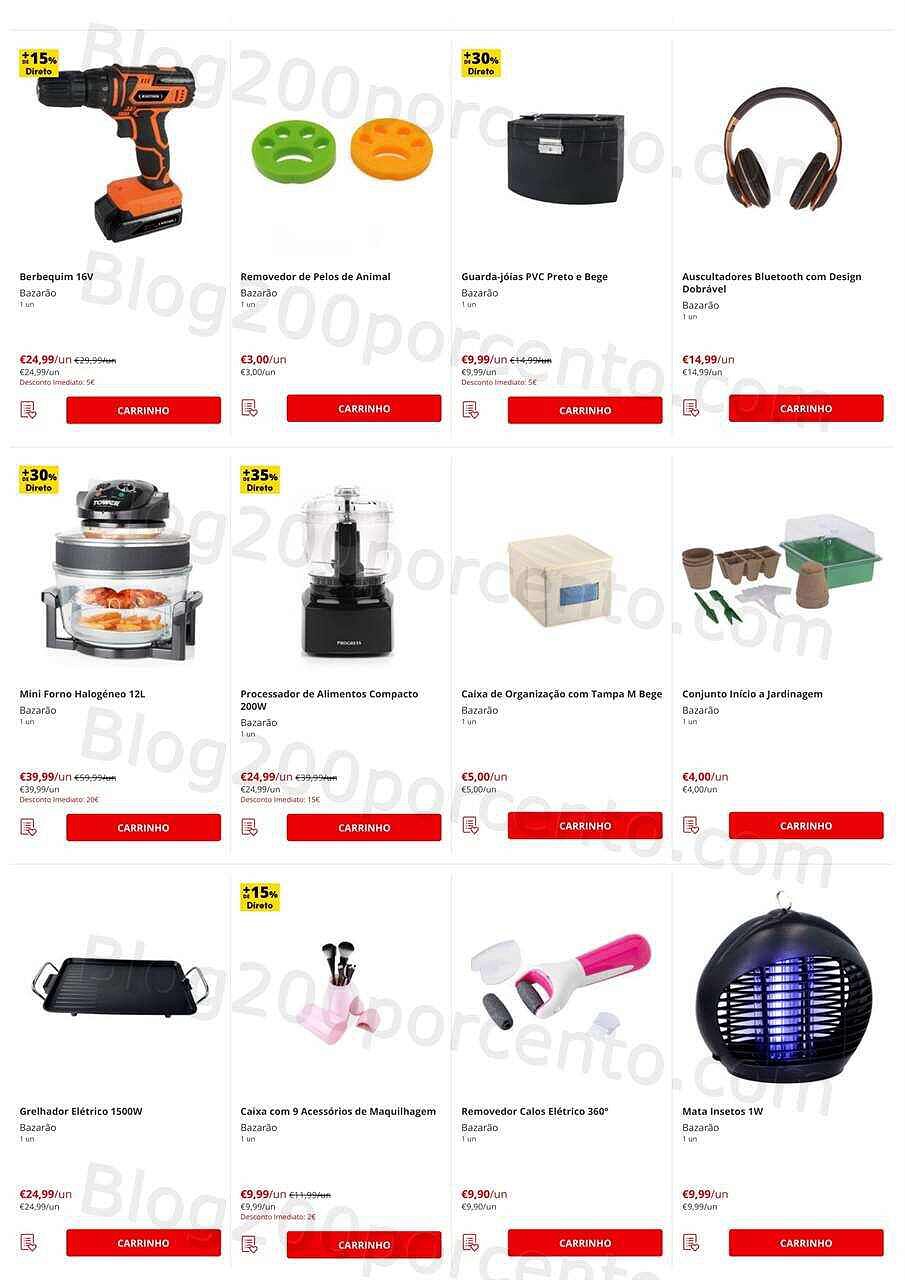Click the list icon beside Mini Forno Halogéneo CARRINHO
905x1280 pixels.
click(x=26, y=826)
